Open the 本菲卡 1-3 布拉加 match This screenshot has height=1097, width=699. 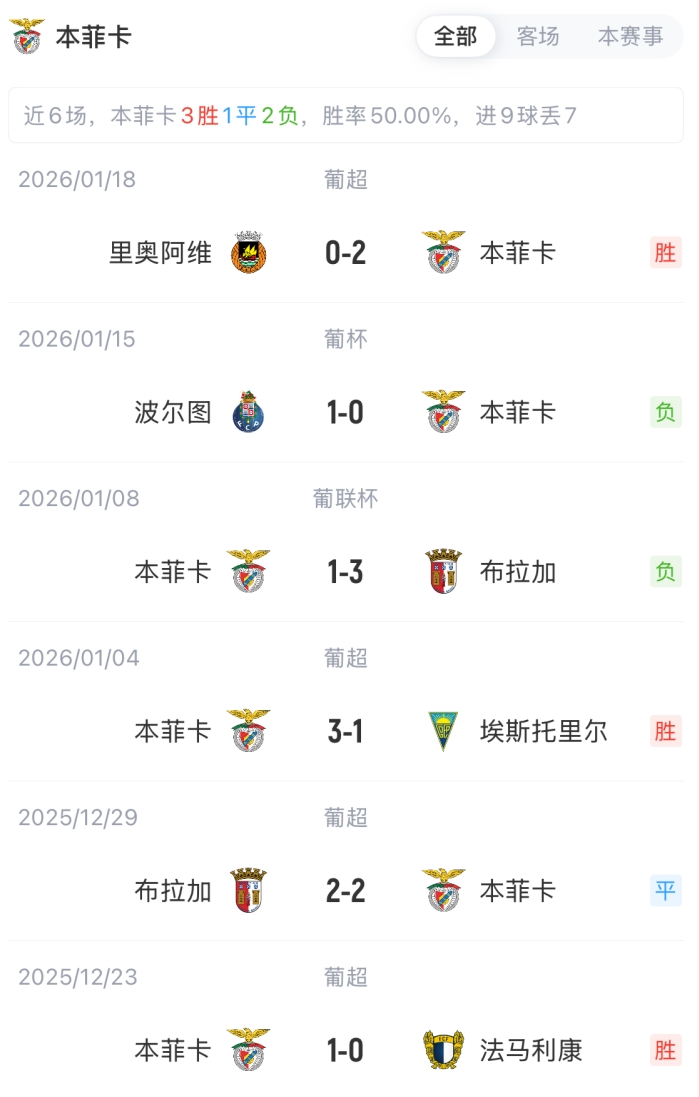click(346, 572)
